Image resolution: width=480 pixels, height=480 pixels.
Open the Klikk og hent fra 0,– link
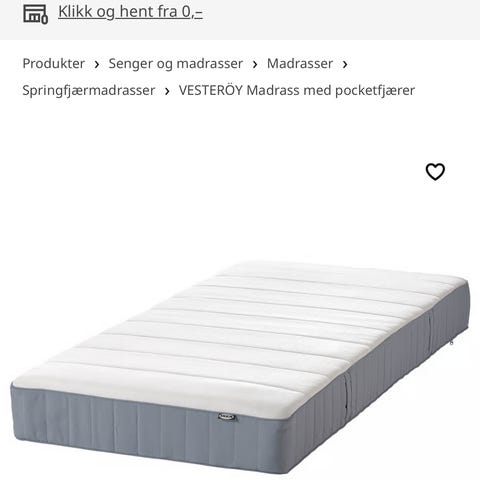click(130, 12)
